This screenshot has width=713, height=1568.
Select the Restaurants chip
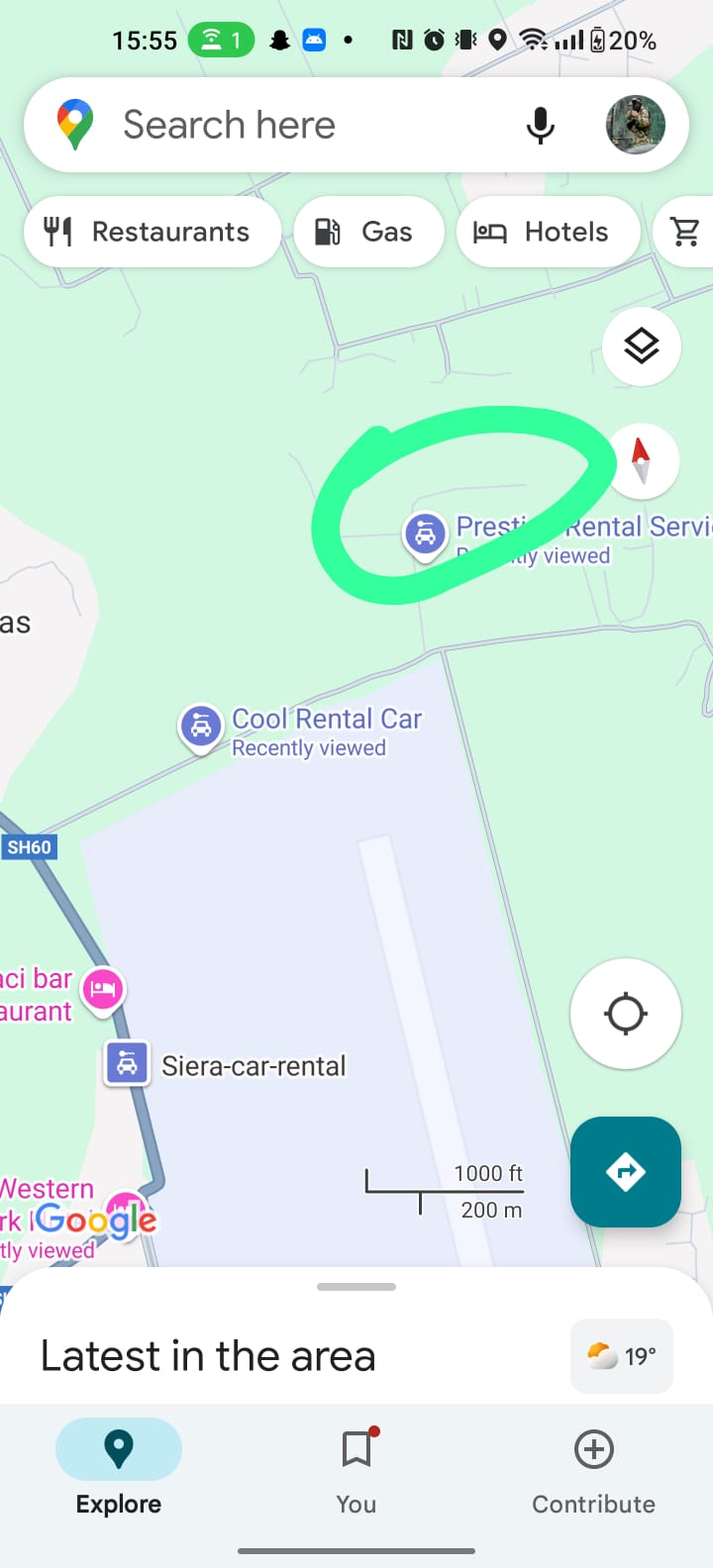click(153, 232)
